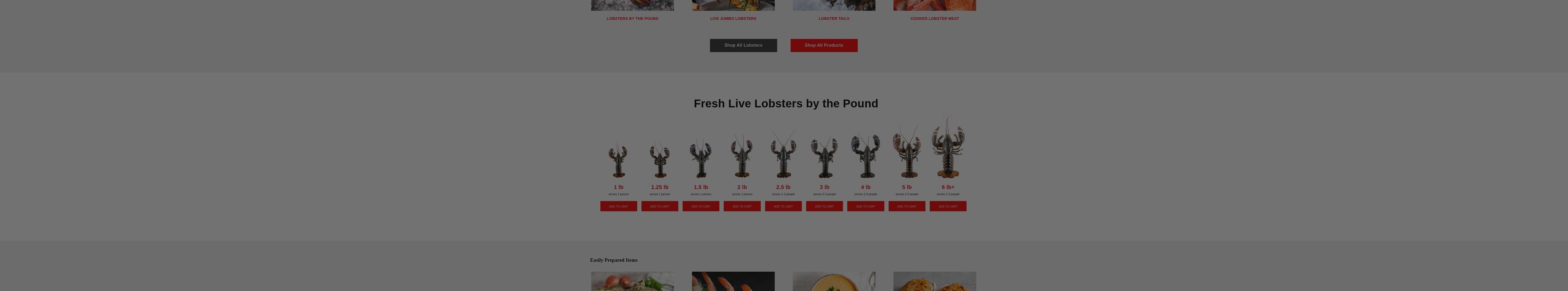Add the 6 lb+ lobster to cart
Viewport: 1568px width, 291px height.
coord(948,206)
